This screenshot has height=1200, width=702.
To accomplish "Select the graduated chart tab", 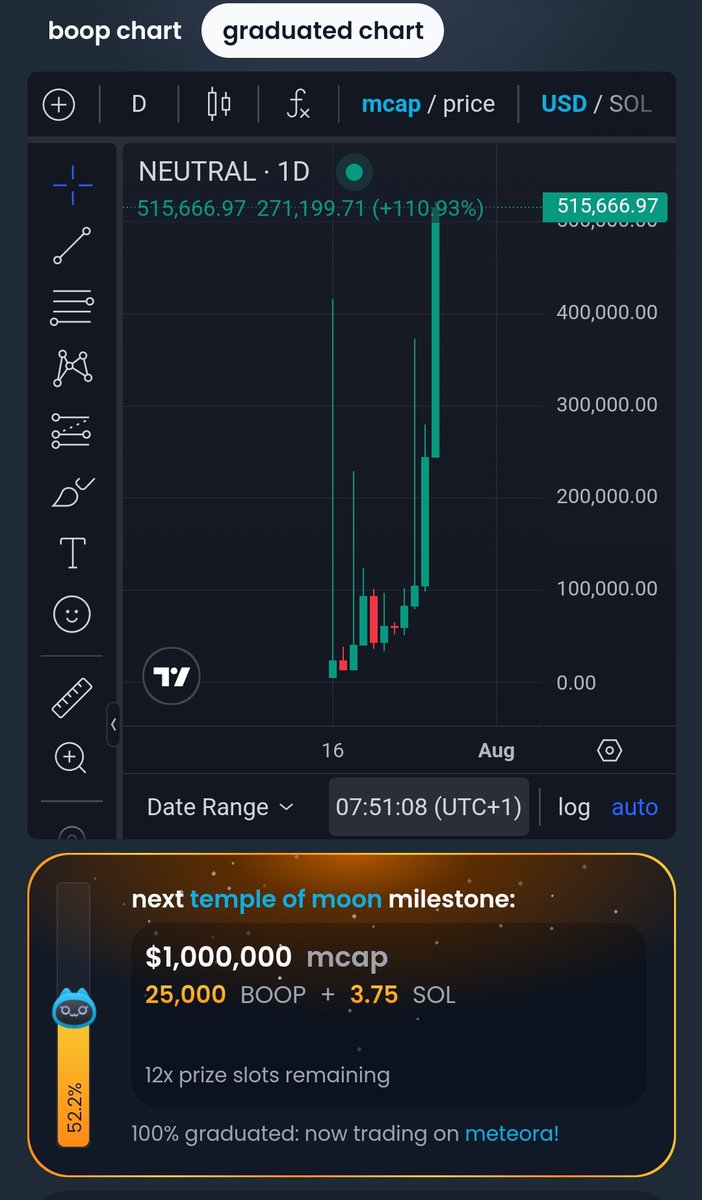I will (323, 31).
